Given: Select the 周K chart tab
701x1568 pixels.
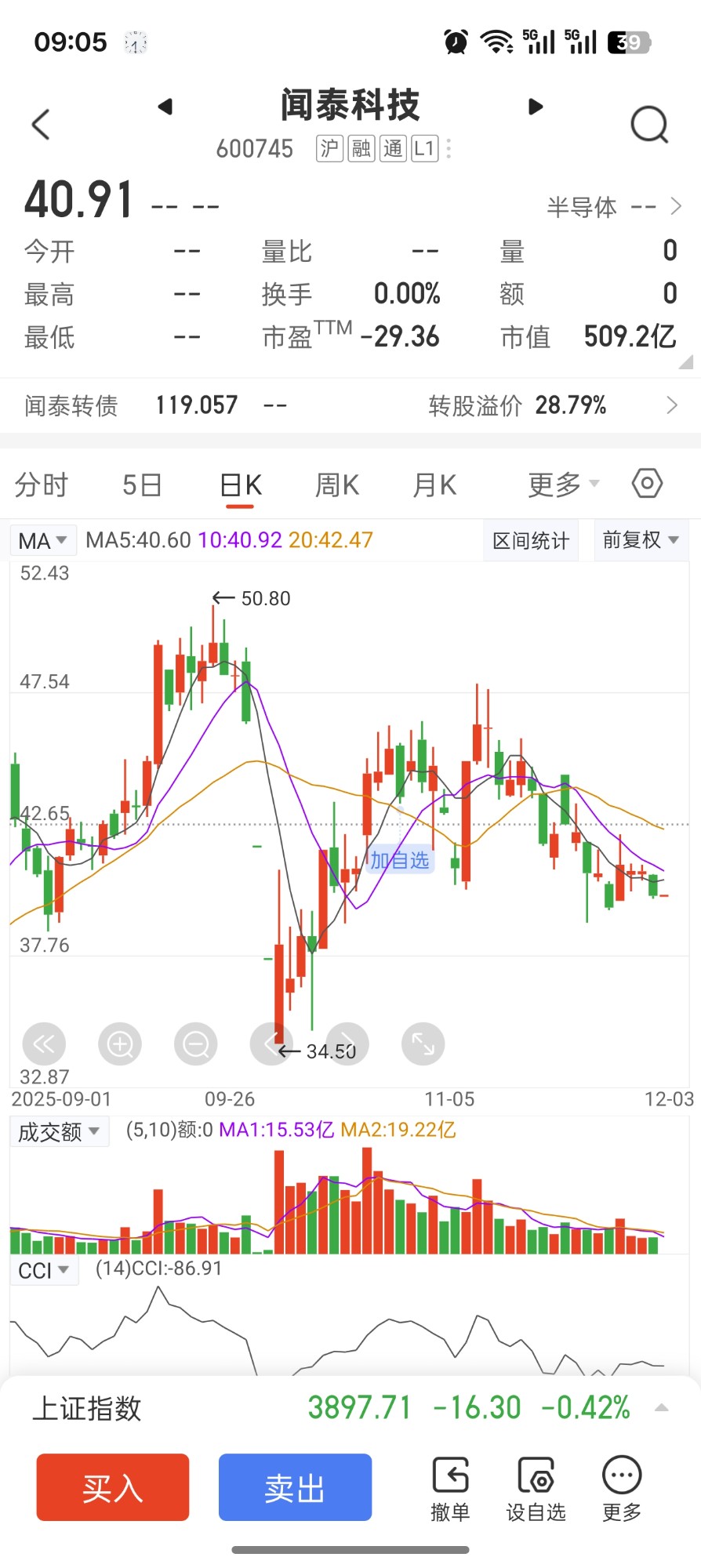Looking at the screenshot, I should (337, 485).
